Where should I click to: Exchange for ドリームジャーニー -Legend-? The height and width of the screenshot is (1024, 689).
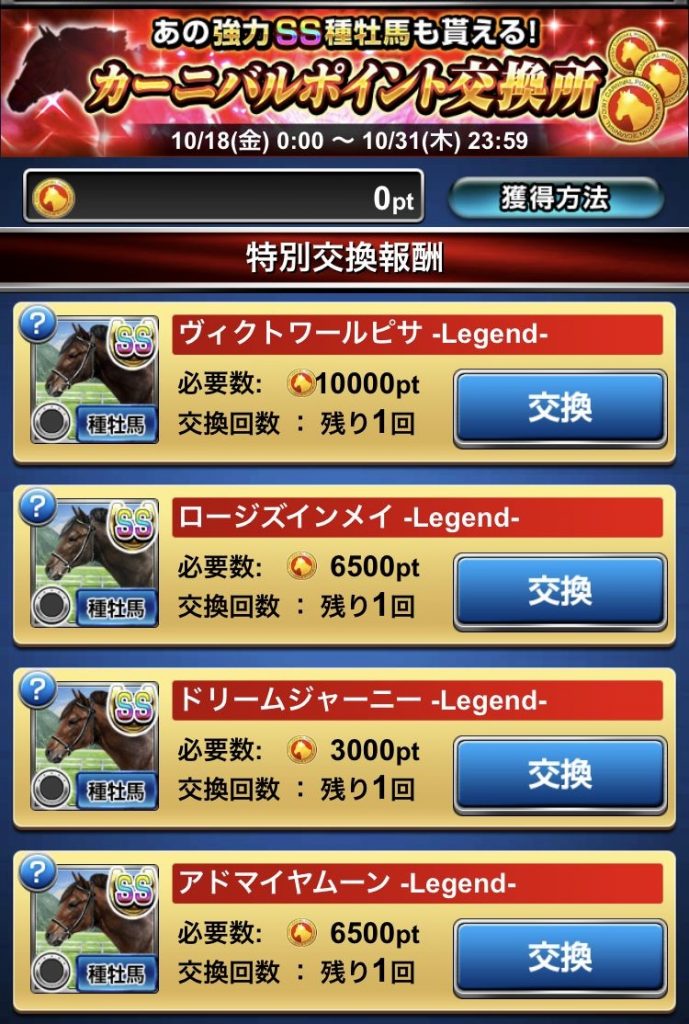pos(560,773)
